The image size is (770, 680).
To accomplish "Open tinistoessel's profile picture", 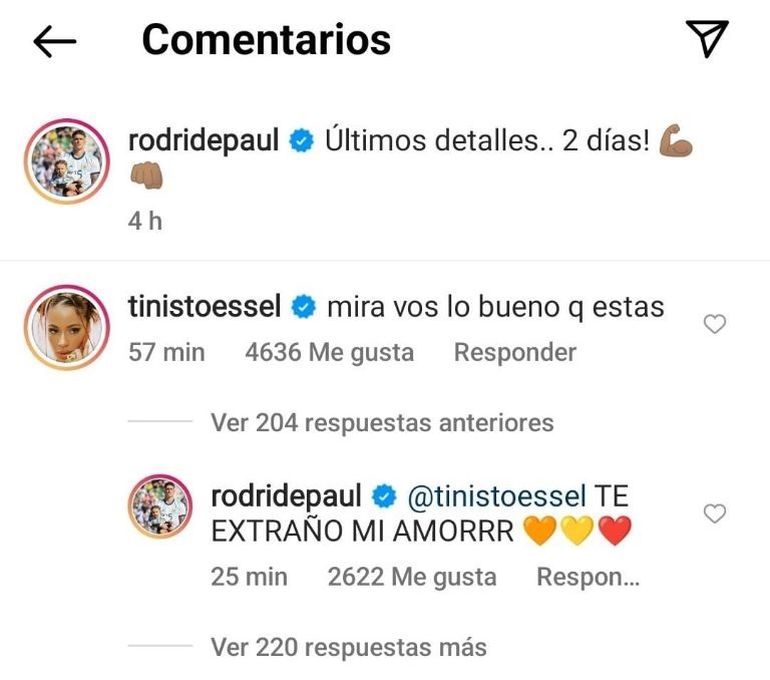I will coord(65,327).
